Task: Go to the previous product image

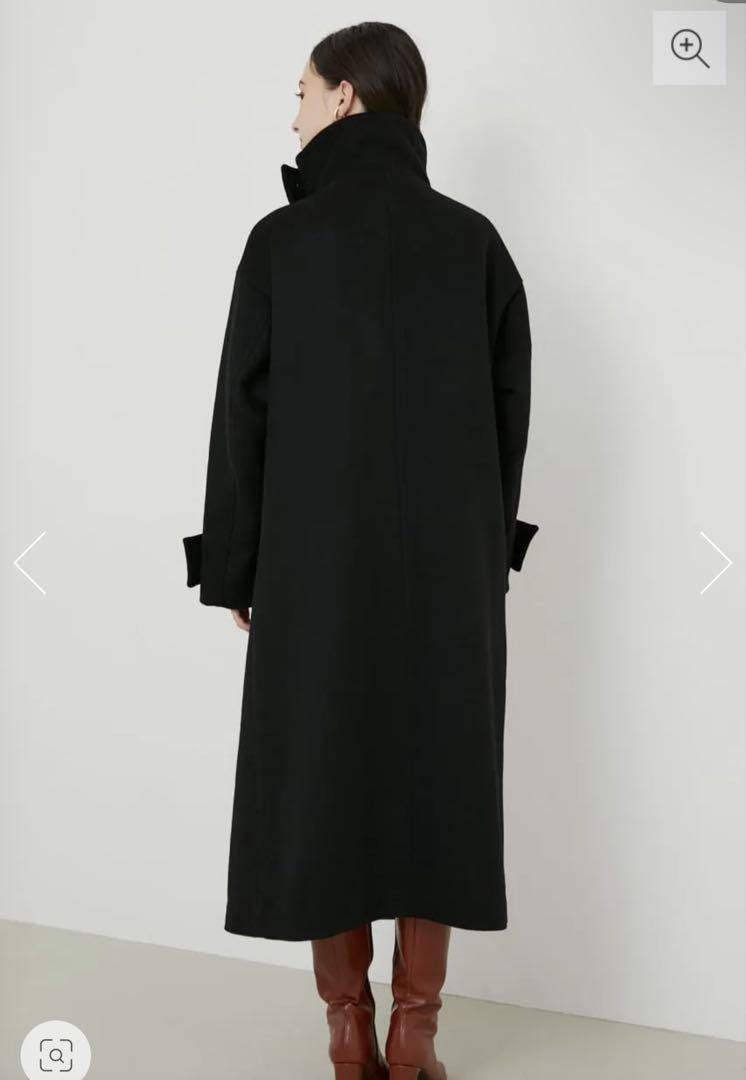Action: (x=30, y=563)
